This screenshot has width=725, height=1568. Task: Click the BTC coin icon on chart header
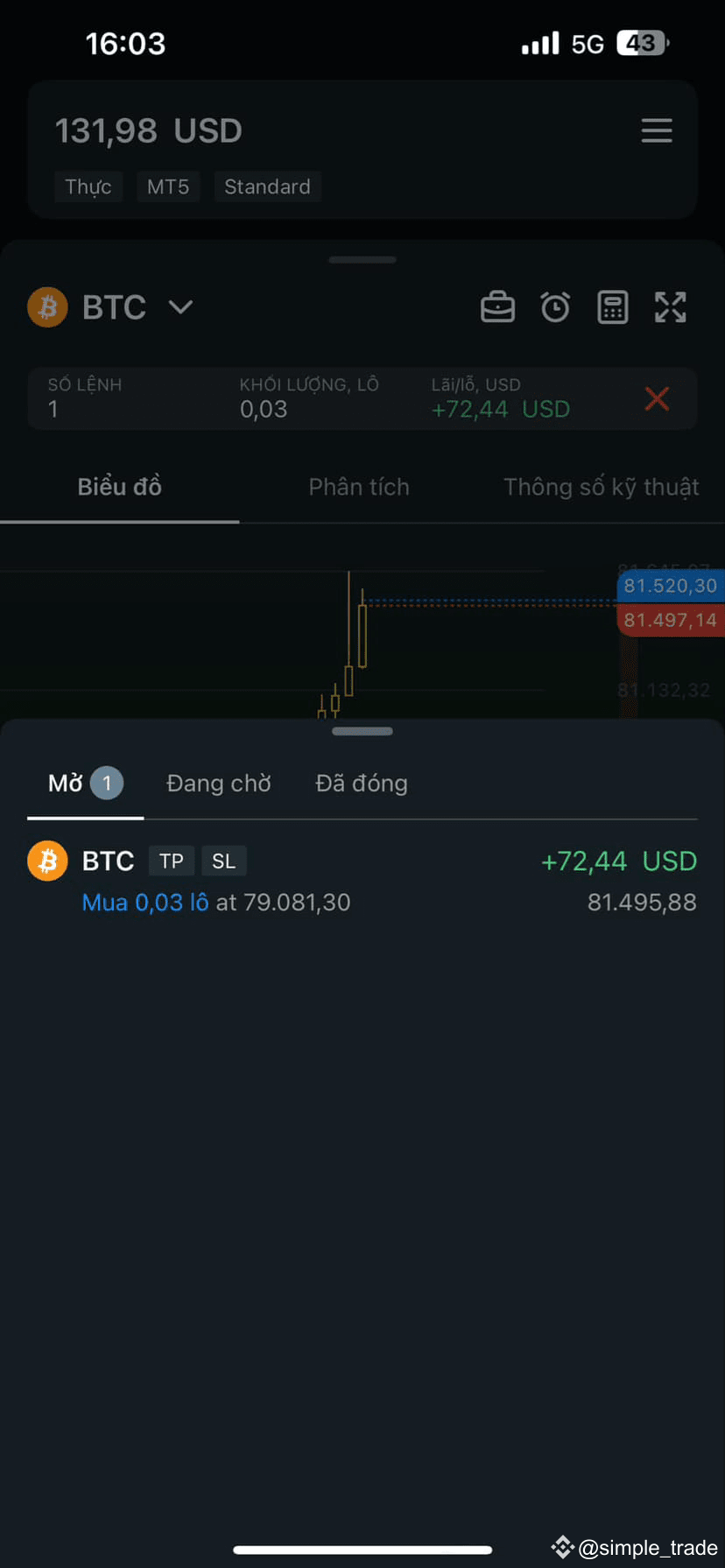47,306
